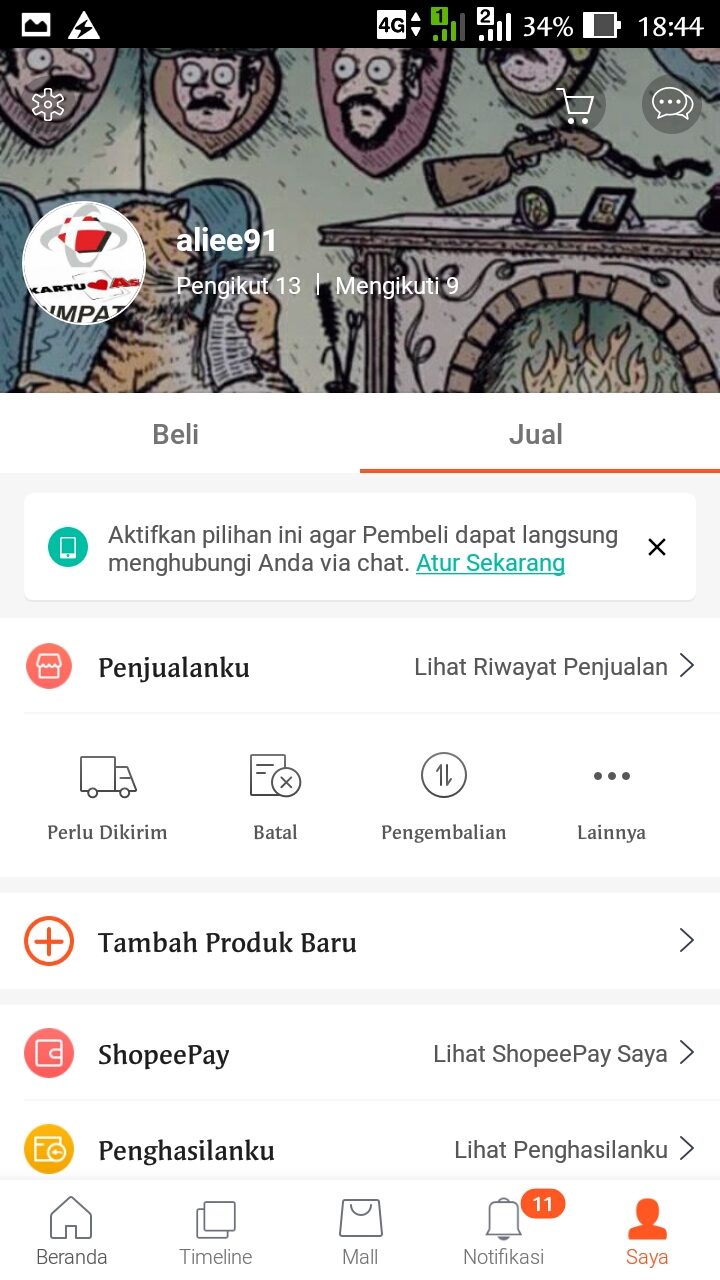The image size is (720, 1280).
Task: Tap the aliee91 profile picture
Action: tap(84, 263)
